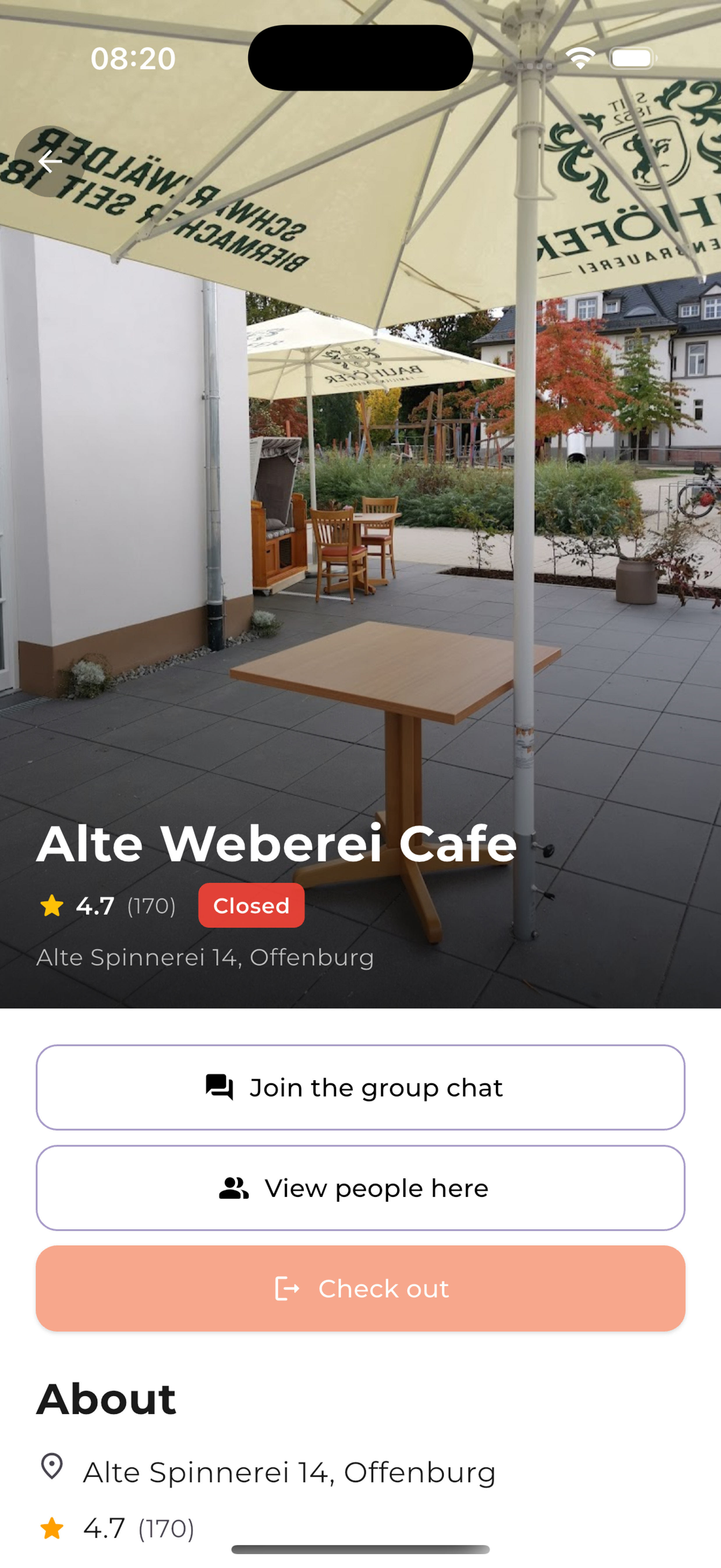Join the group chat

click(x=360, y=1087)
